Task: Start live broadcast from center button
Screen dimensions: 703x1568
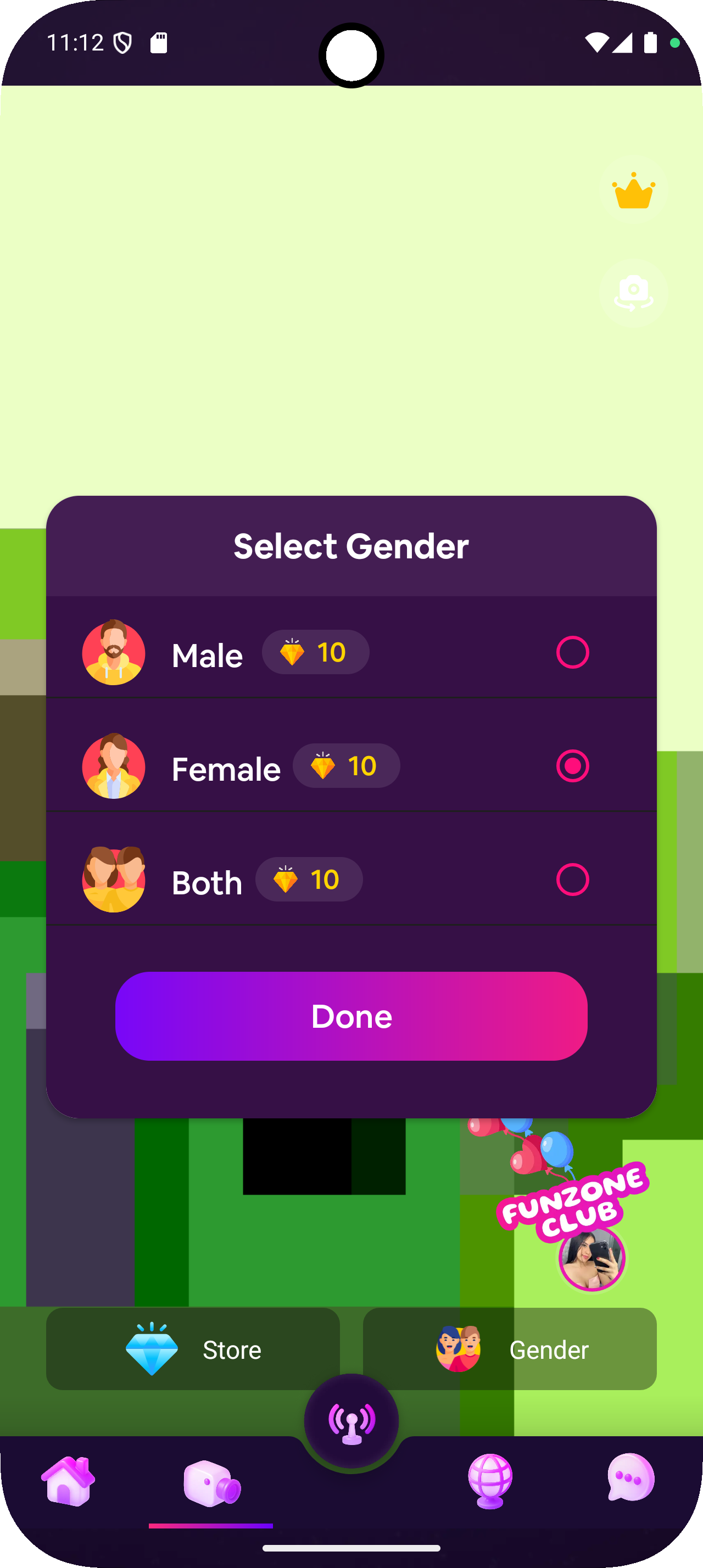Action: coord(351,1421)
